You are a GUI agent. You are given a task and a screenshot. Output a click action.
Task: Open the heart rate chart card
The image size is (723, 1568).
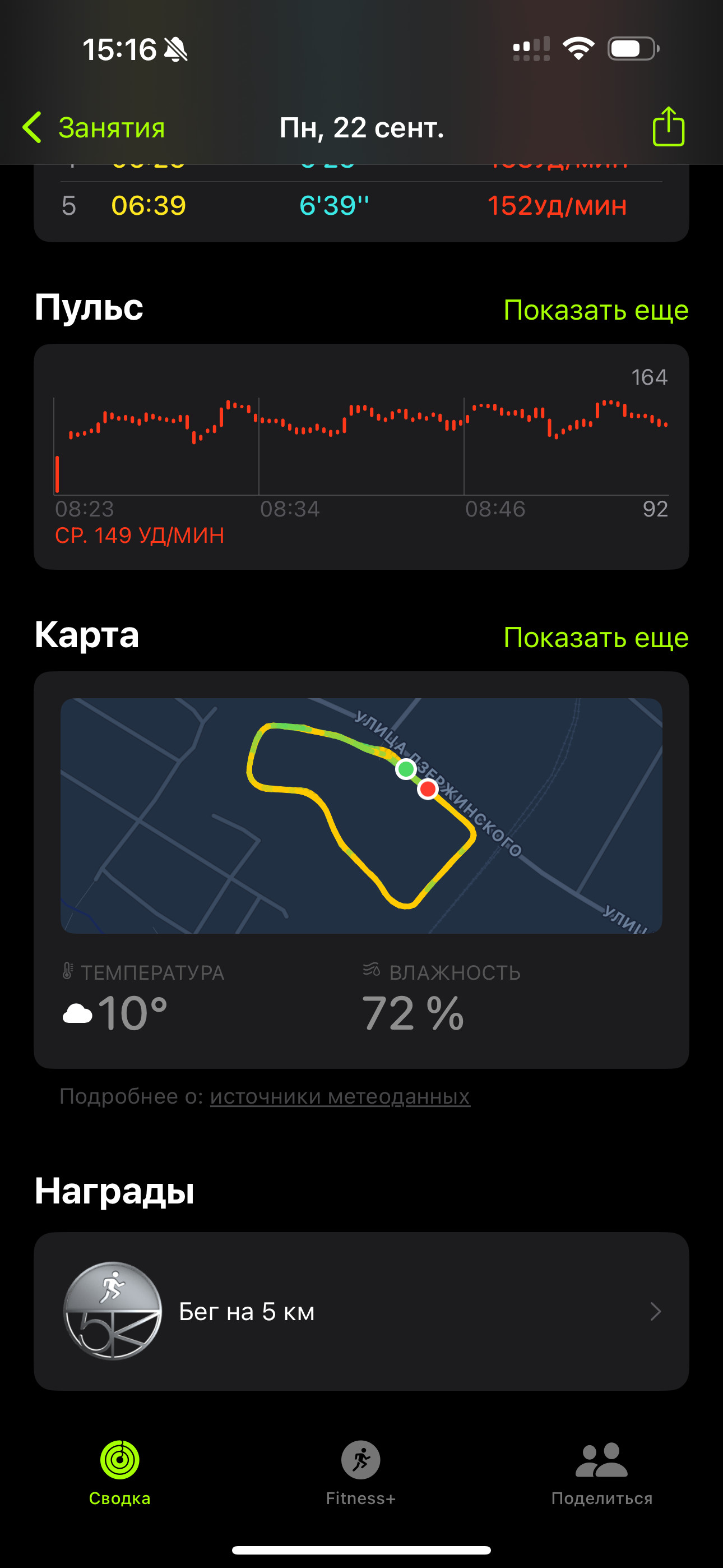click(x=361, y=456)
